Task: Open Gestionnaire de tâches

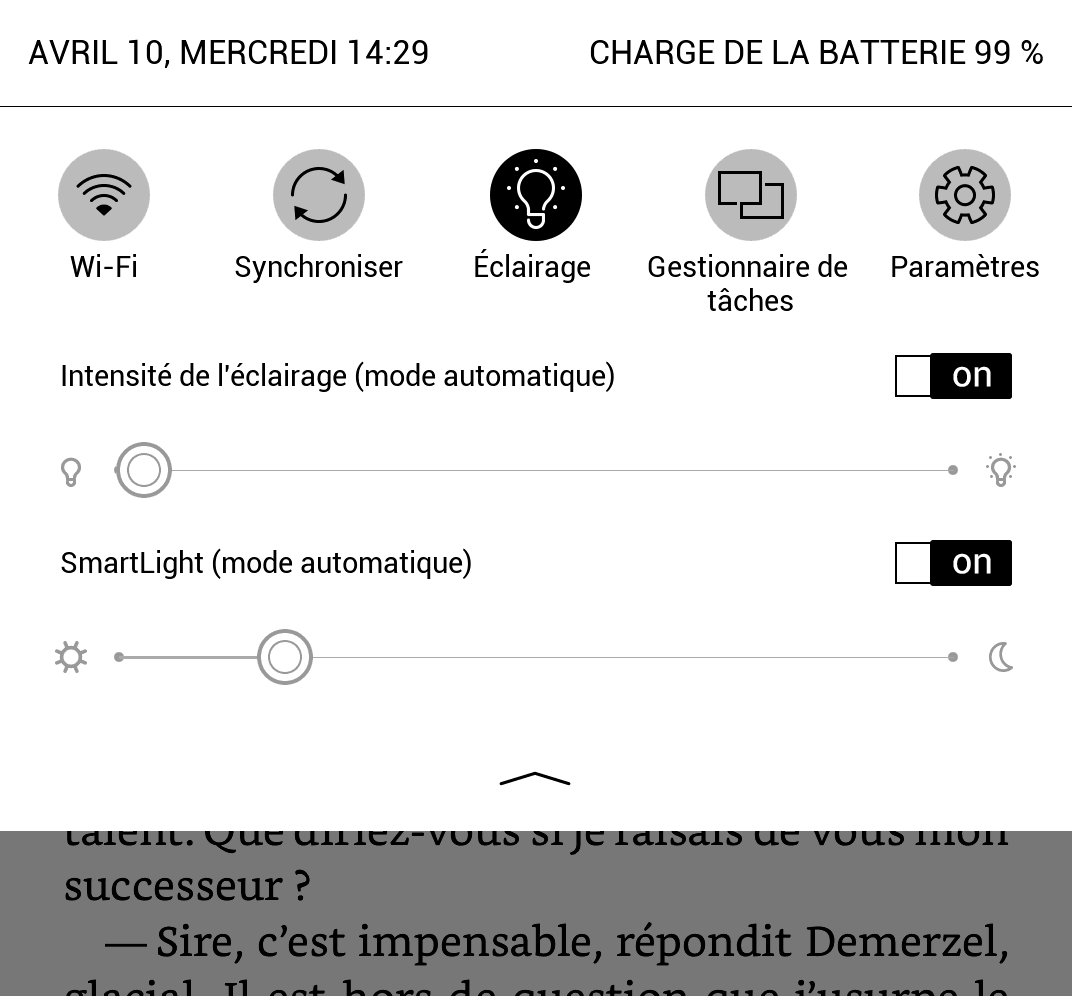Action: coord(750,195)
